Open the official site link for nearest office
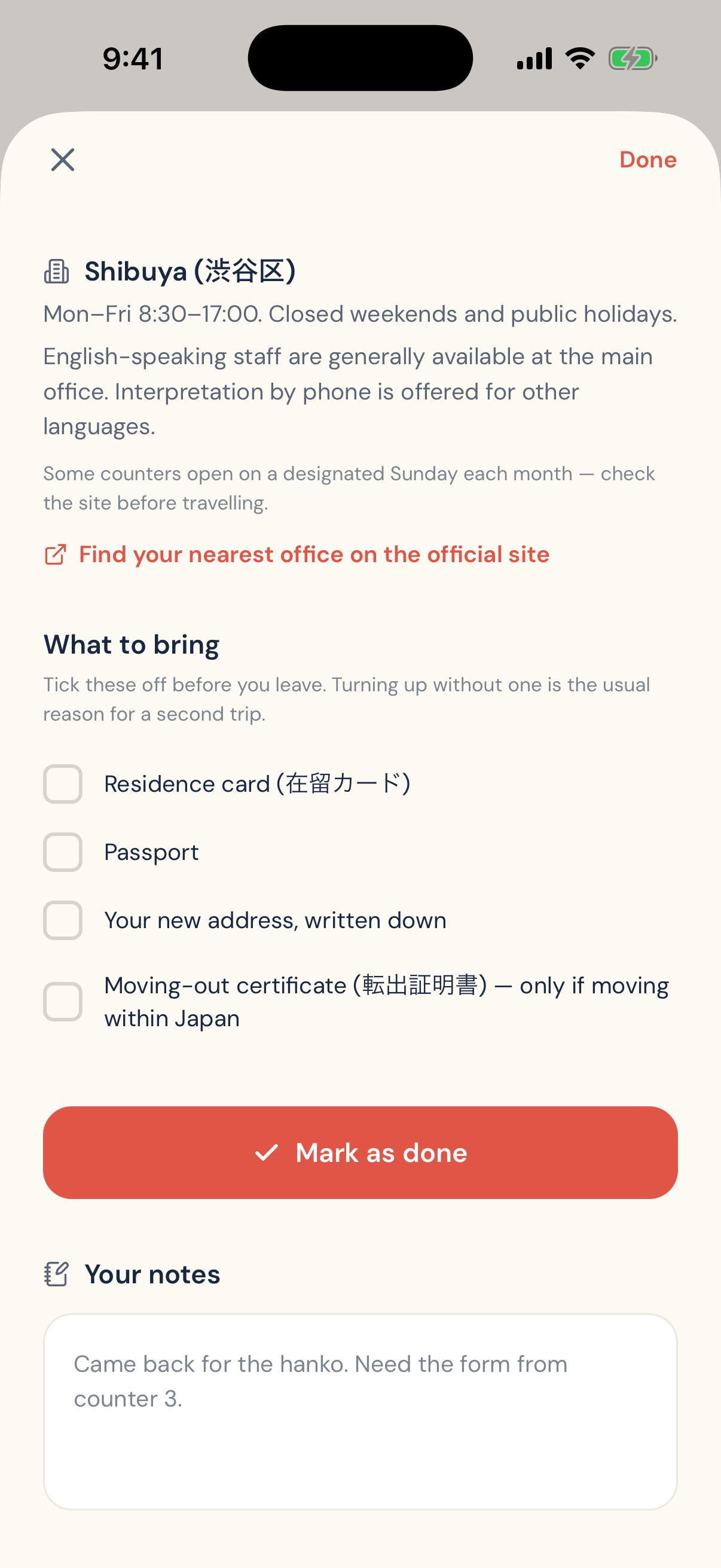This screenshot has width=721, height=1568. (297, 554)
